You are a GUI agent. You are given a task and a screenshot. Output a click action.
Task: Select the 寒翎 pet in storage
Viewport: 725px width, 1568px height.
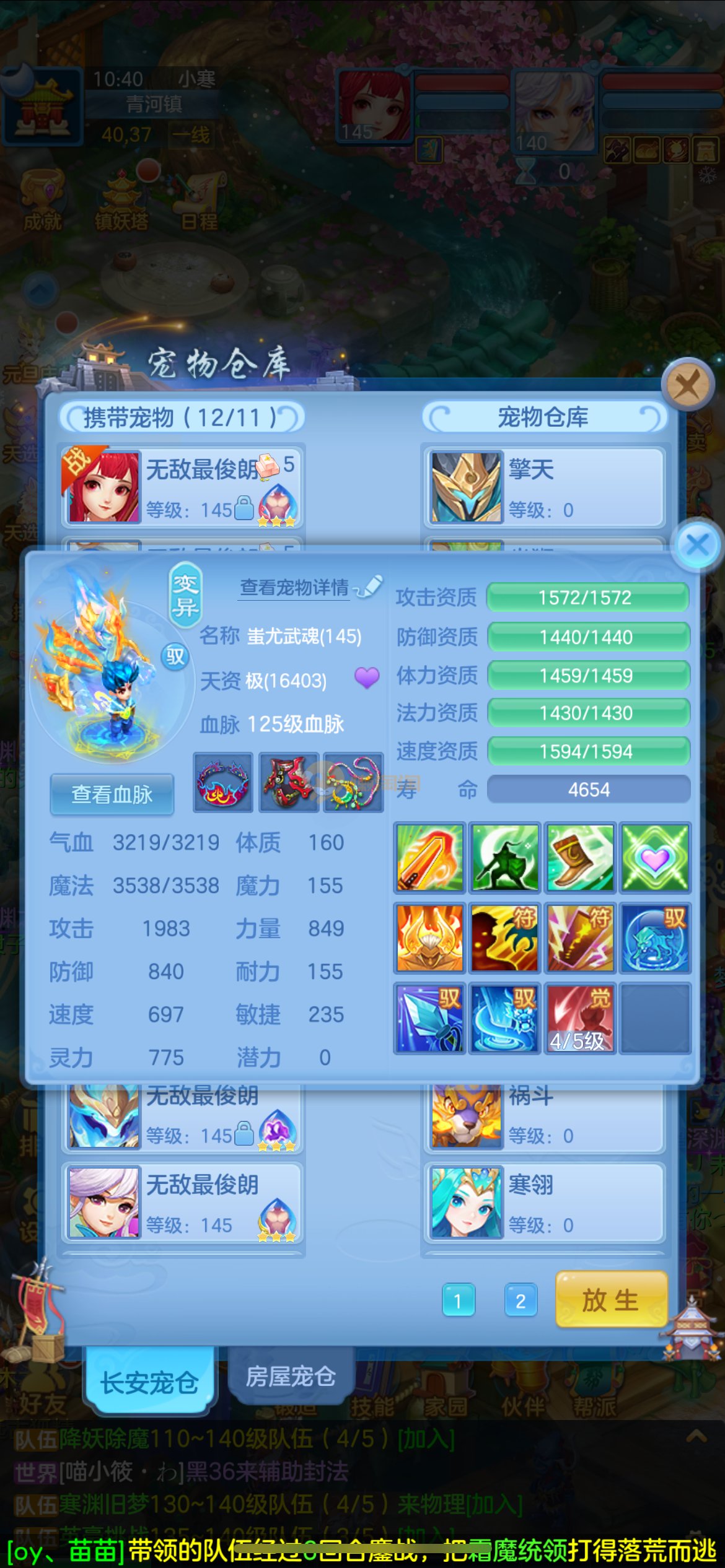pos(544,1203)
